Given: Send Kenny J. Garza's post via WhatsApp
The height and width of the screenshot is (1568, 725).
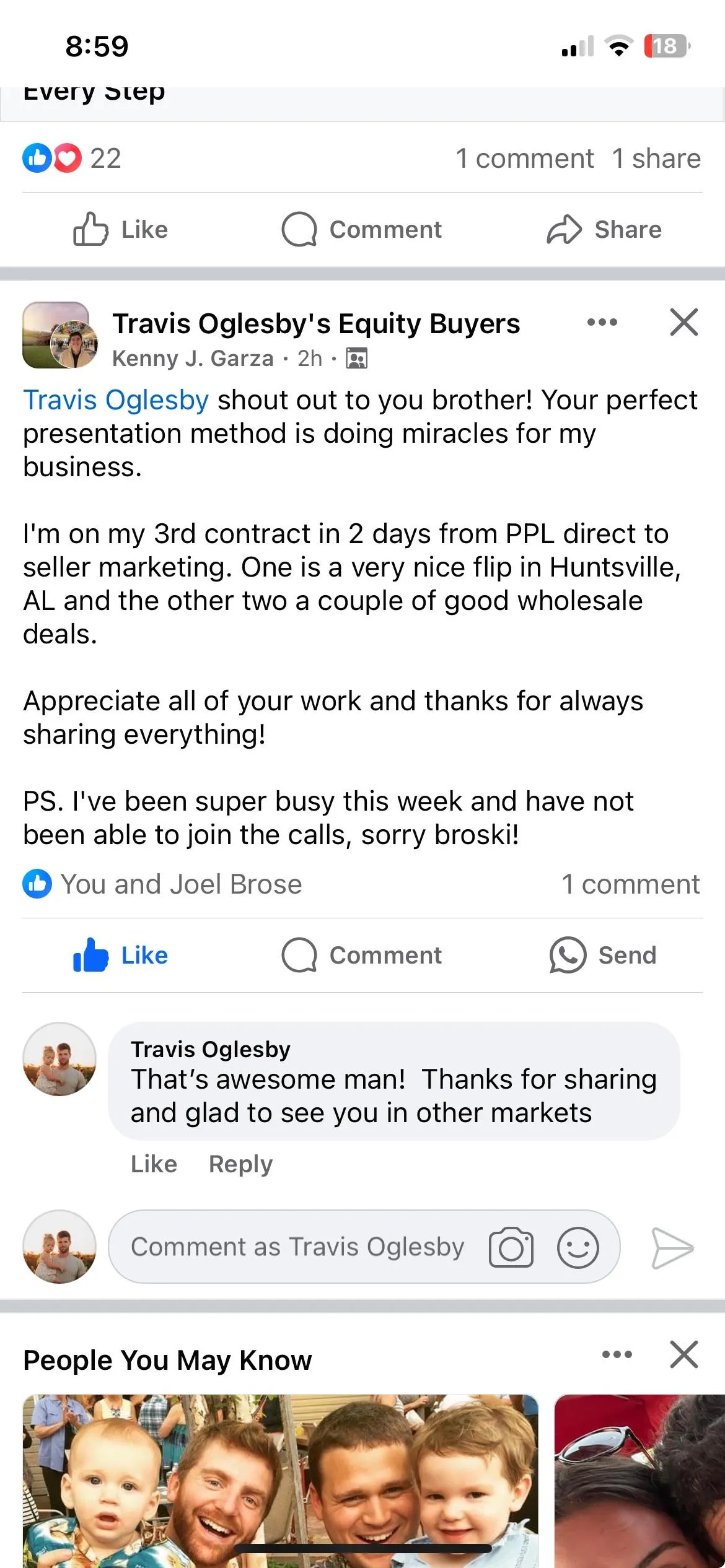Looking at the screenshot, I should tap(602, 956).
